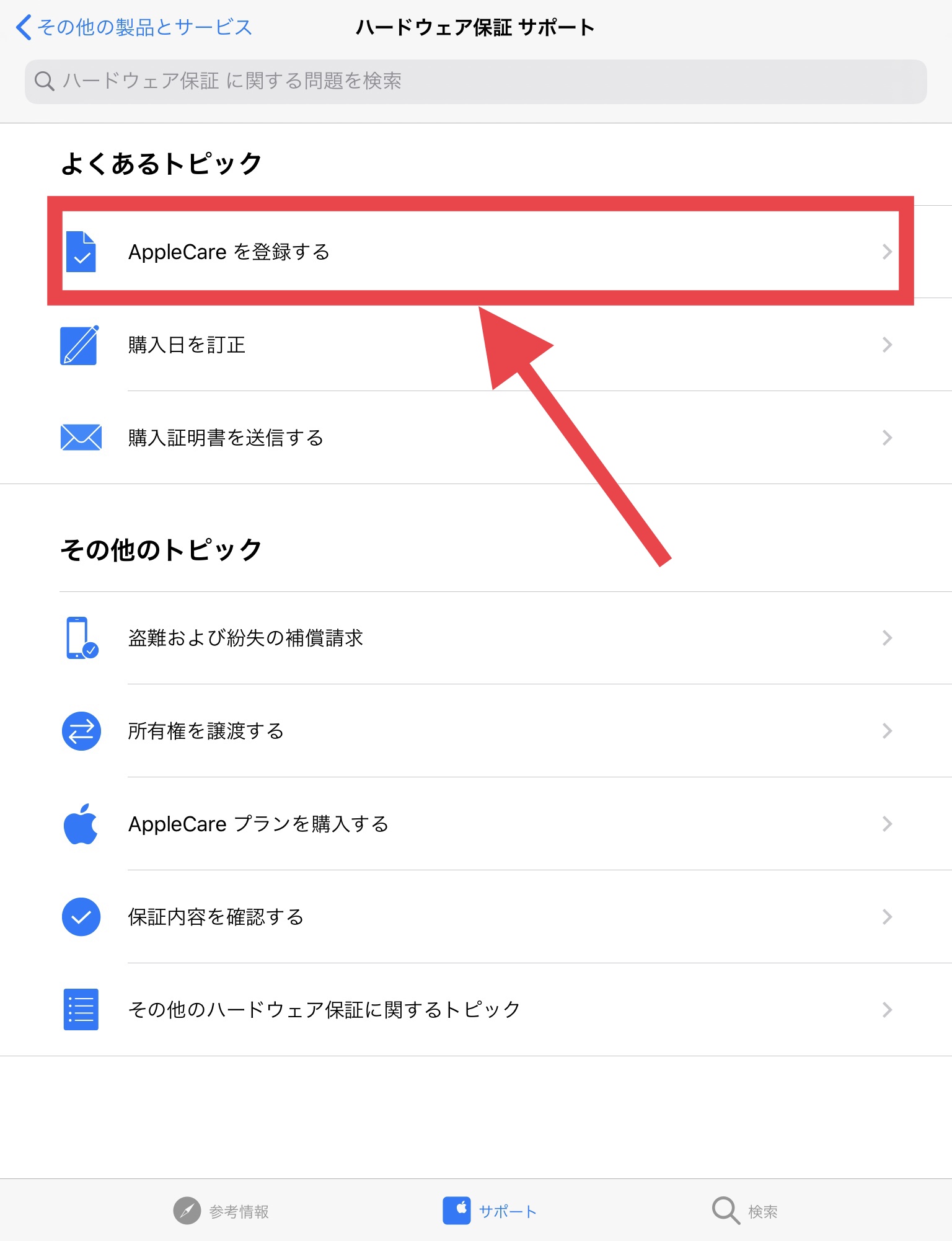Tap the ハードウェア保証 search field
The image size is (952, 1241).
point(475,81)
